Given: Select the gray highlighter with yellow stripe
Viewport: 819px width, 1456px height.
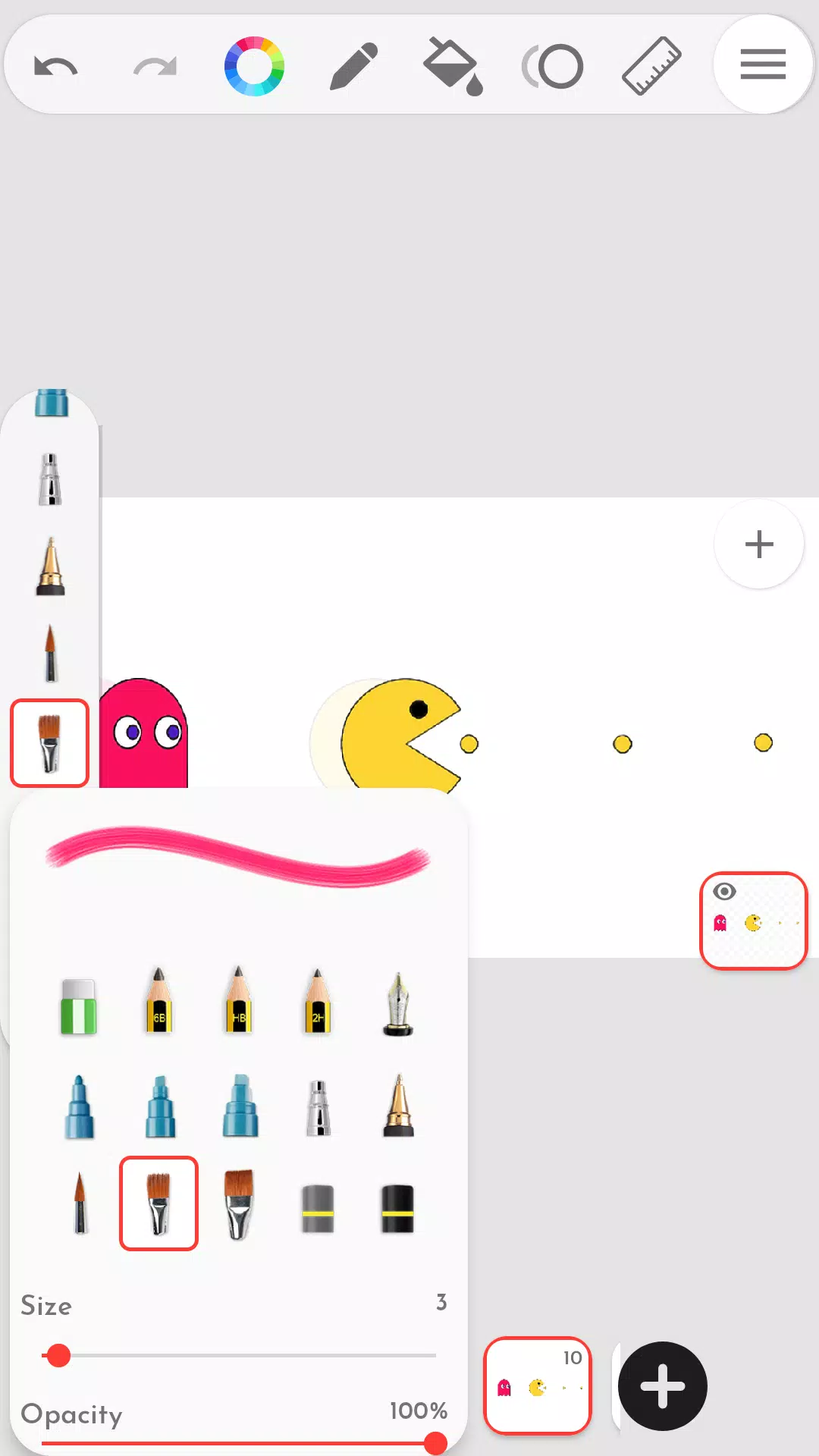Looking at the screenshot, I should point(318,1209).
